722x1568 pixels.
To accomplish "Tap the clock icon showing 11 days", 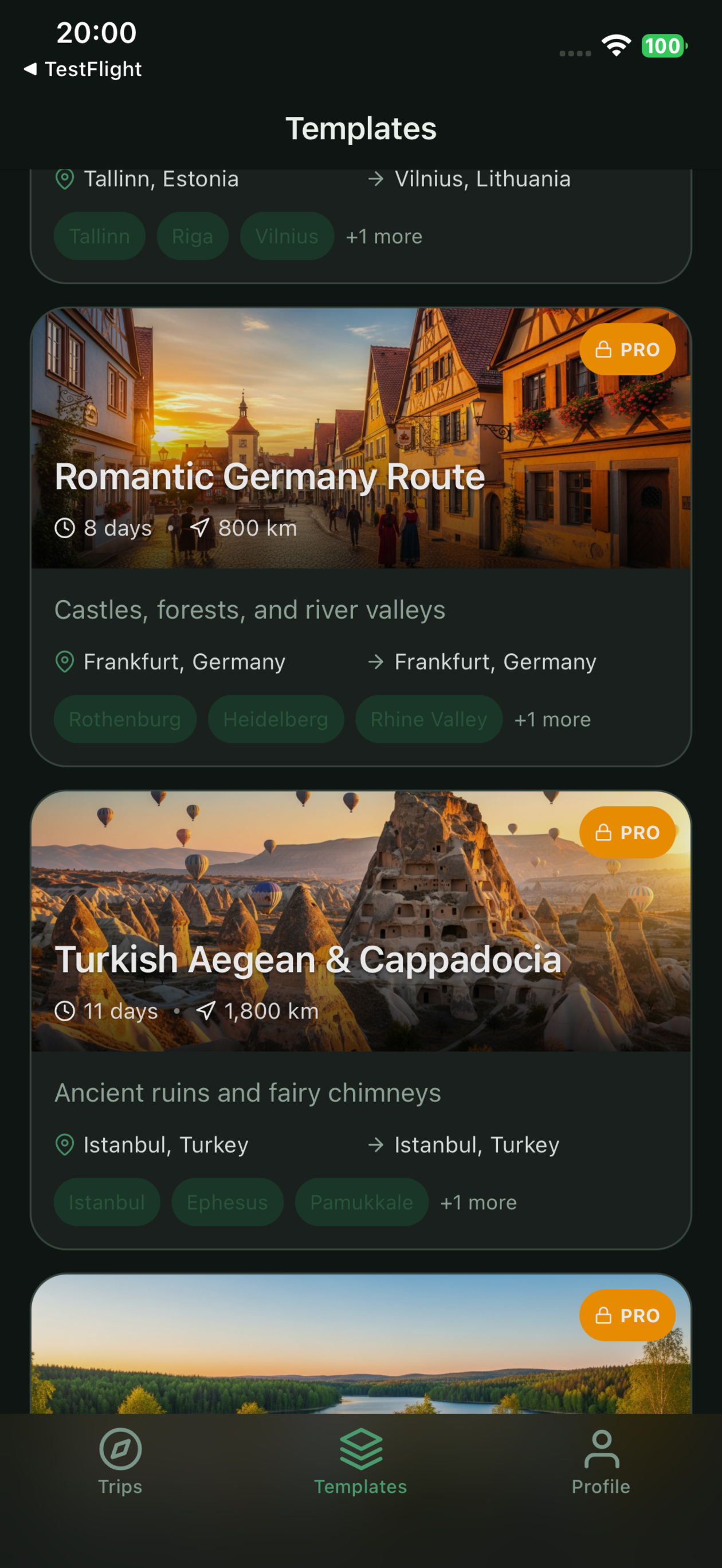I will pos(65,1010).
